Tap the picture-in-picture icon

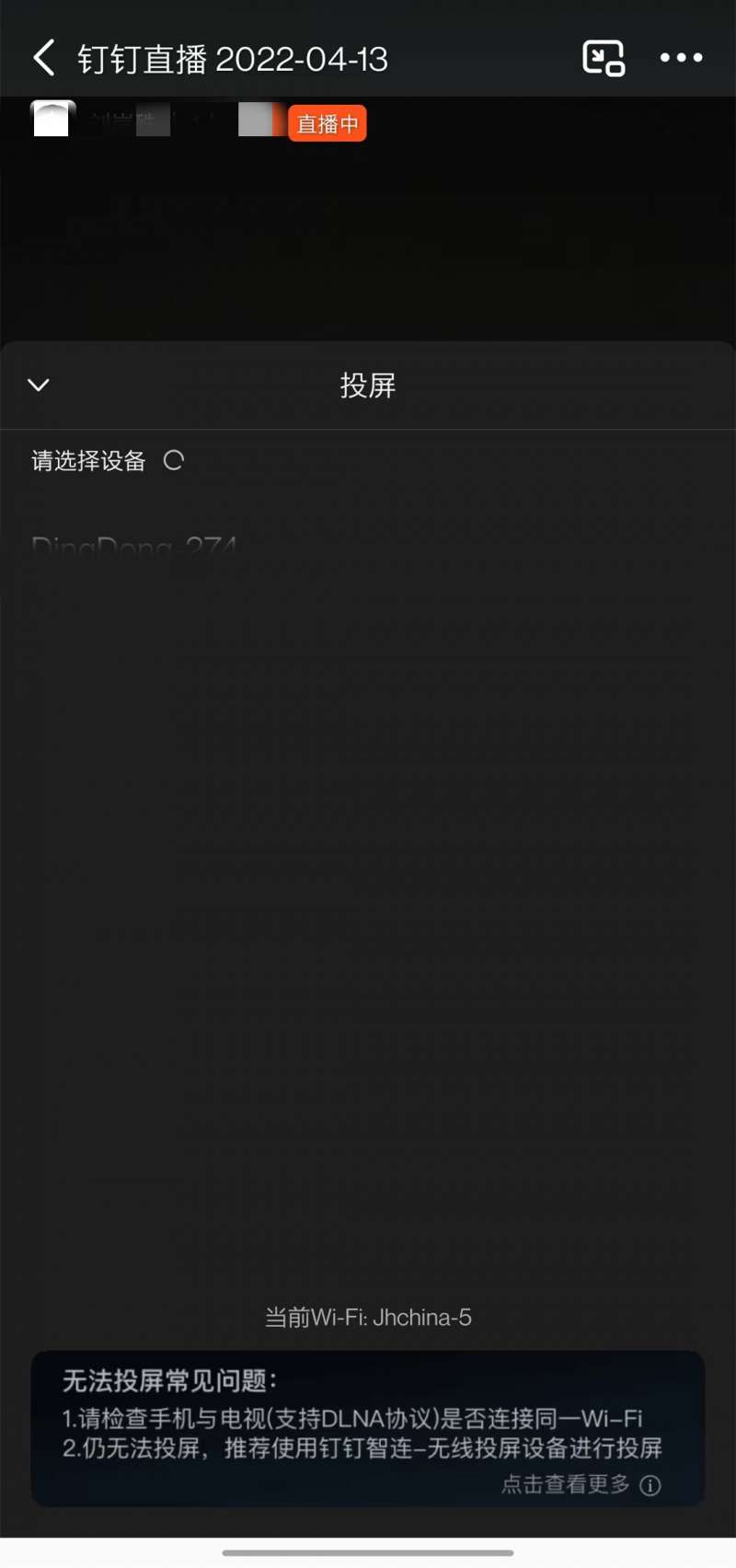point(604,58)
